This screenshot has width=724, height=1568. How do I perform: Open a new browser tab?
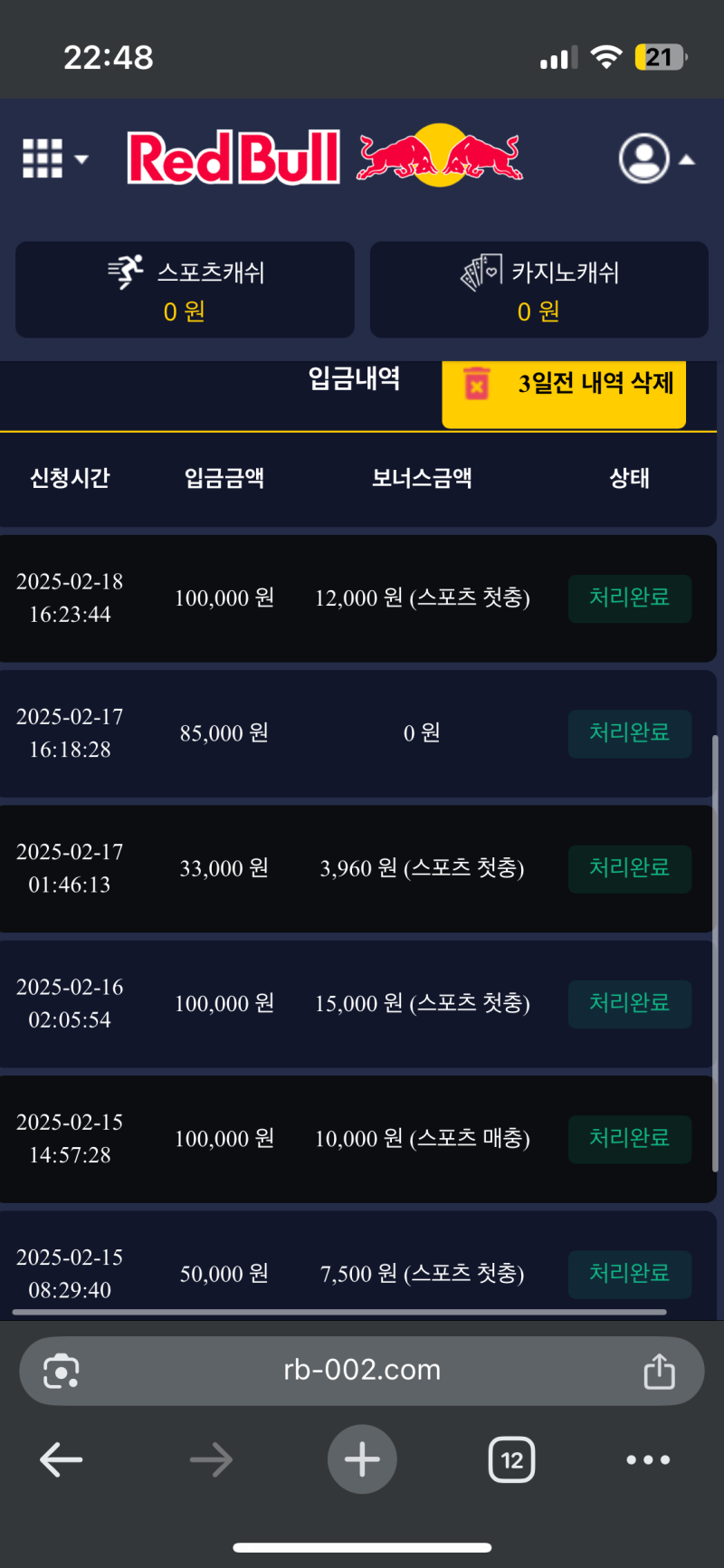pos(362,1459)
